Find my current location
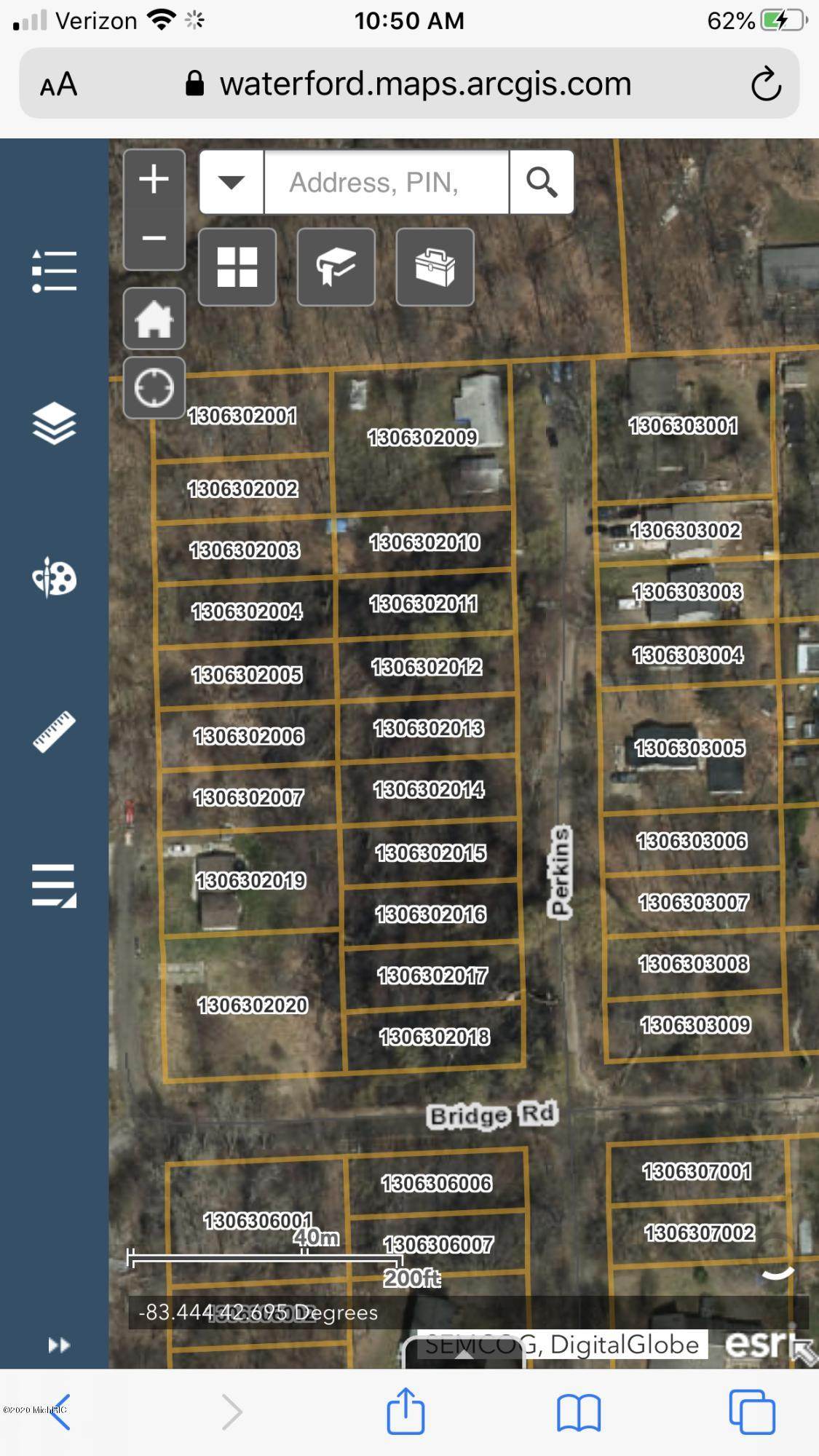Screen dimensions: 819x1456 (154, 387)
